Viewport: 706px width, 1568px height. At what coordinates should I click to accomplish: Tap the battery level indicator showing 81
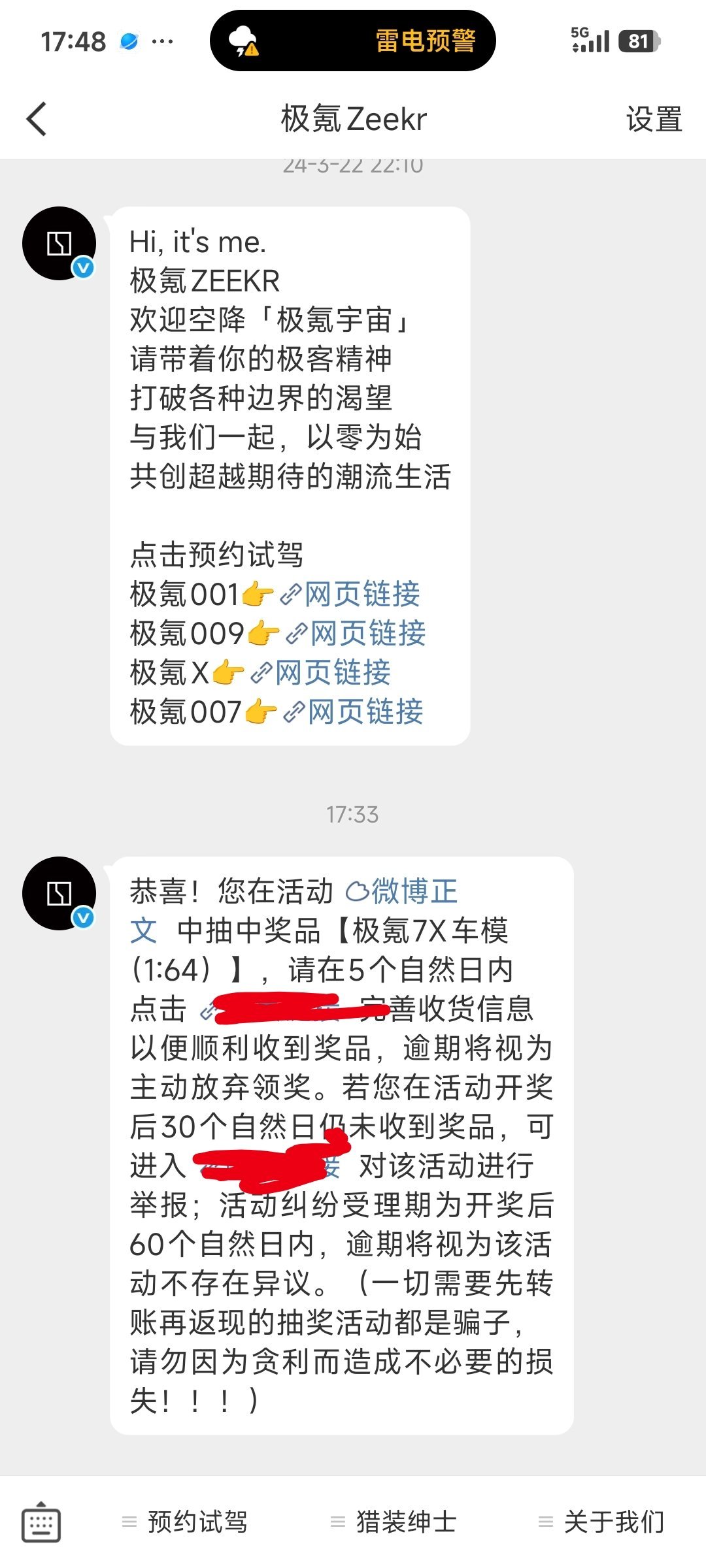(637, 41)
